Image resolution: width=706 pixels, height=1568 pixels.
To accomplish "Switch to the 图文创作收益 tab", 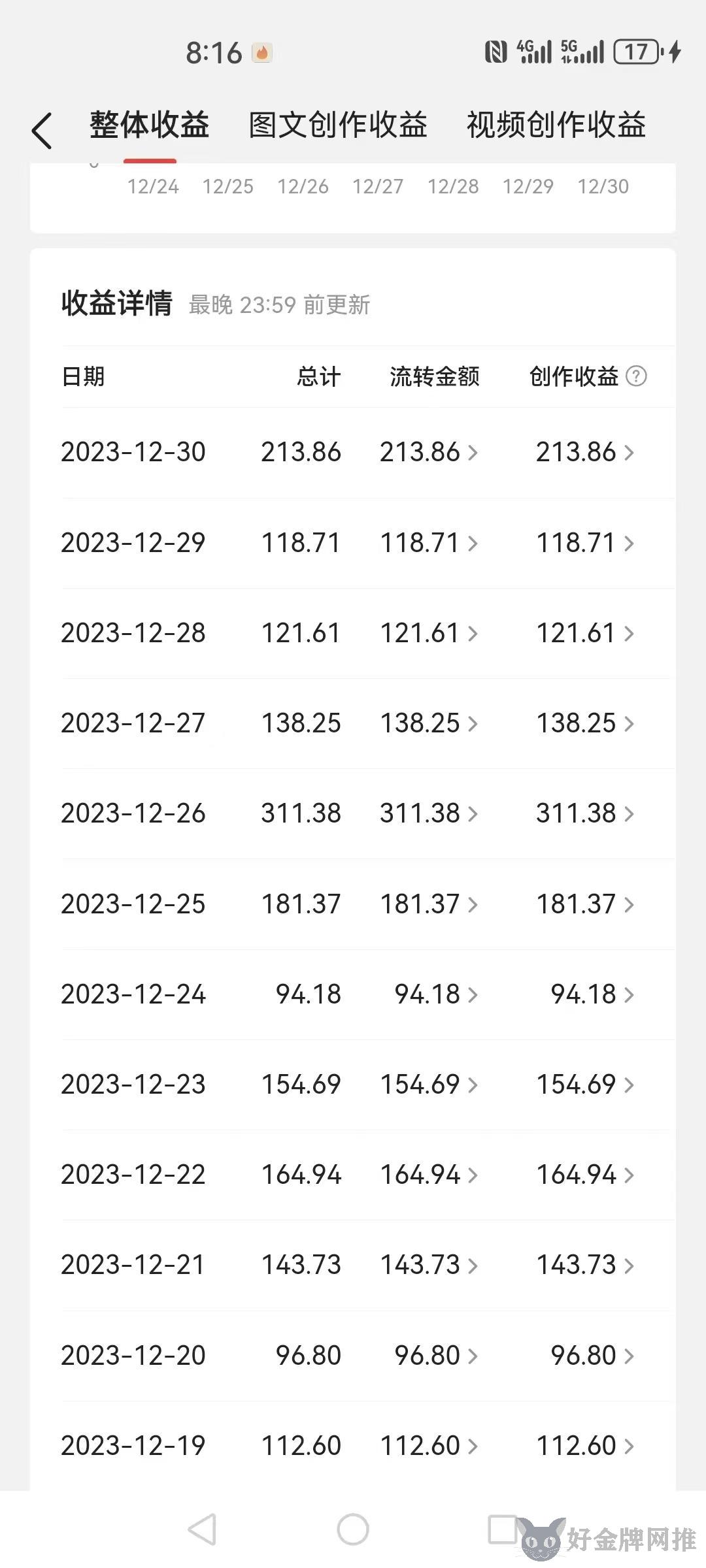I will tap(338, 125).
